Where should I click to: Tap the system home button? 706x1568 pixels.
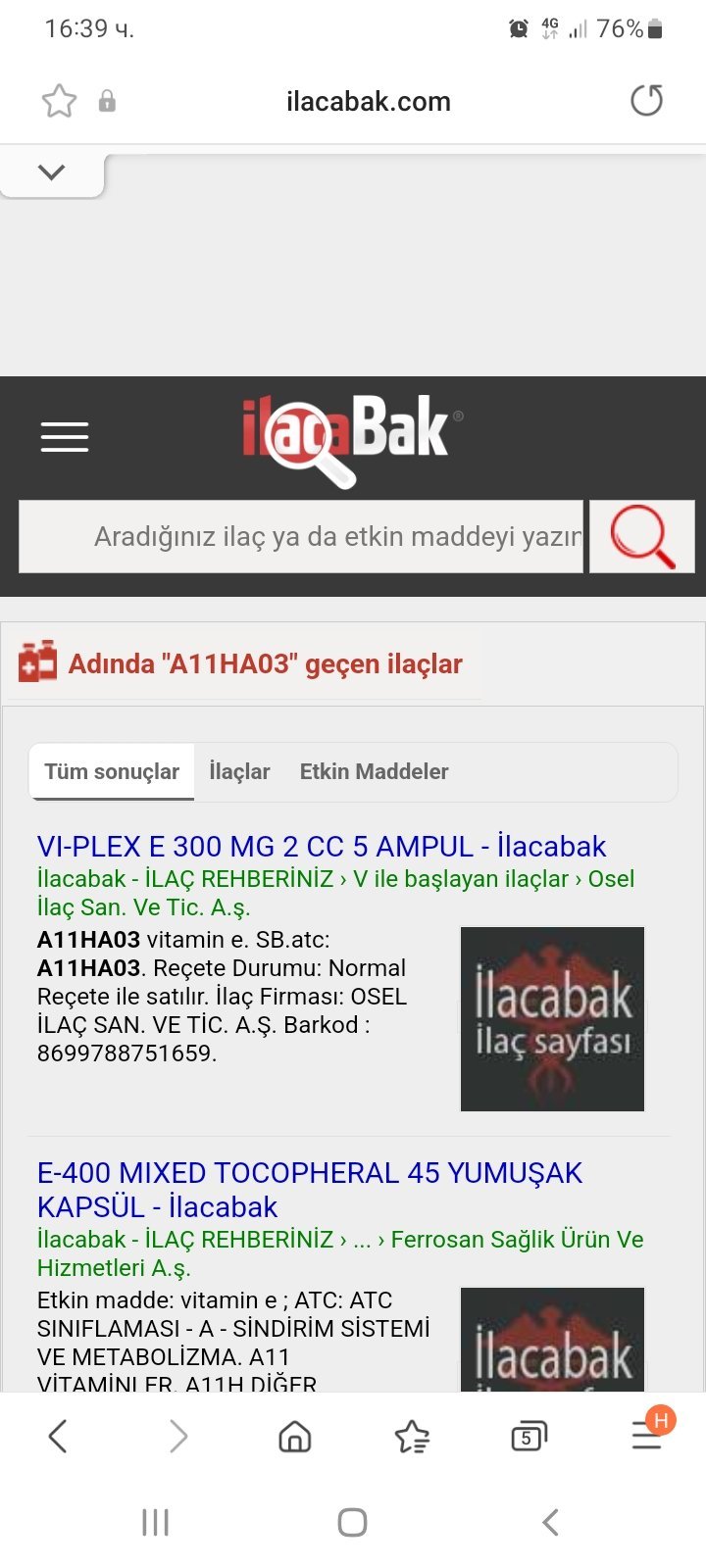pos(353,1522)
